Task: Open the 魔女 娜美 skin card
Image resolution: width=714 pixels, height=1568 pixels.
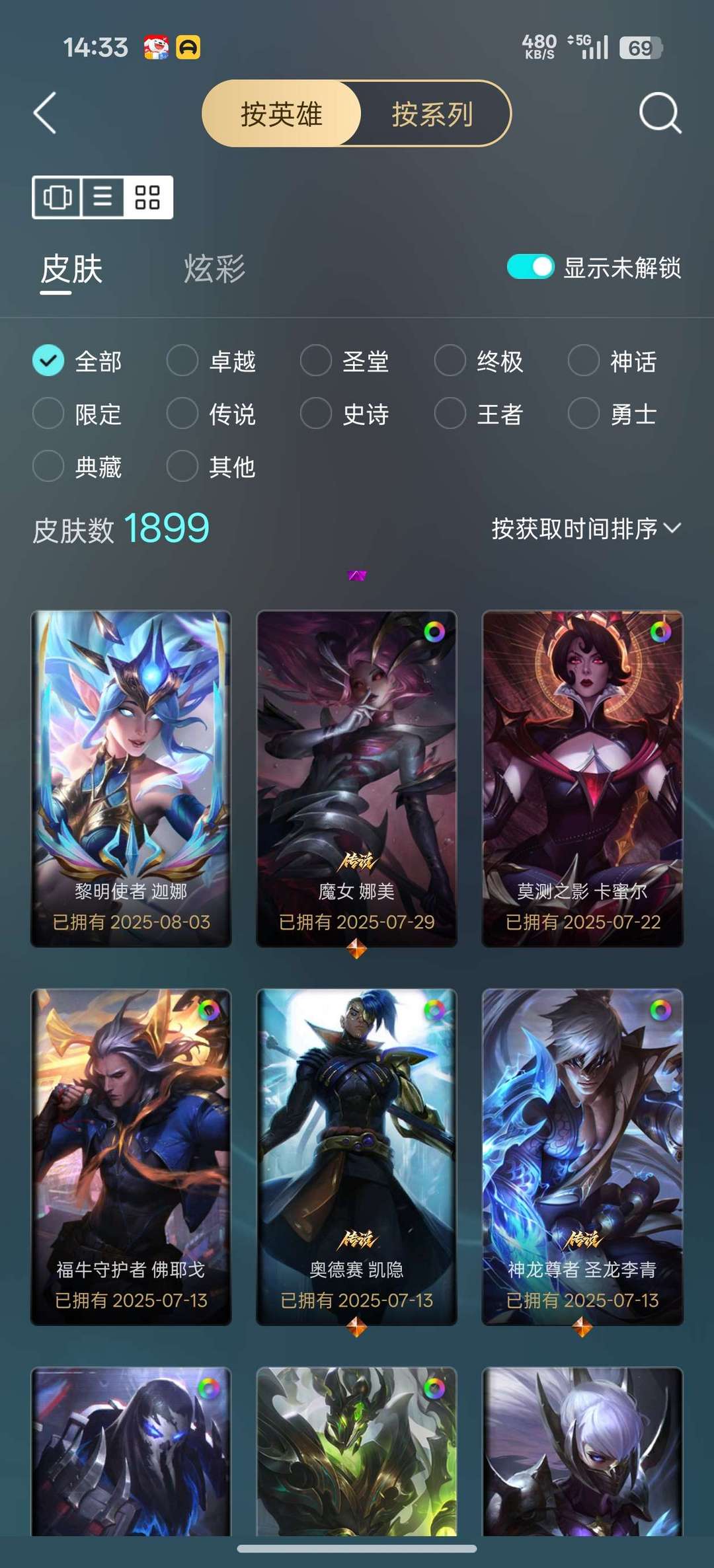Action: [357, 778]
